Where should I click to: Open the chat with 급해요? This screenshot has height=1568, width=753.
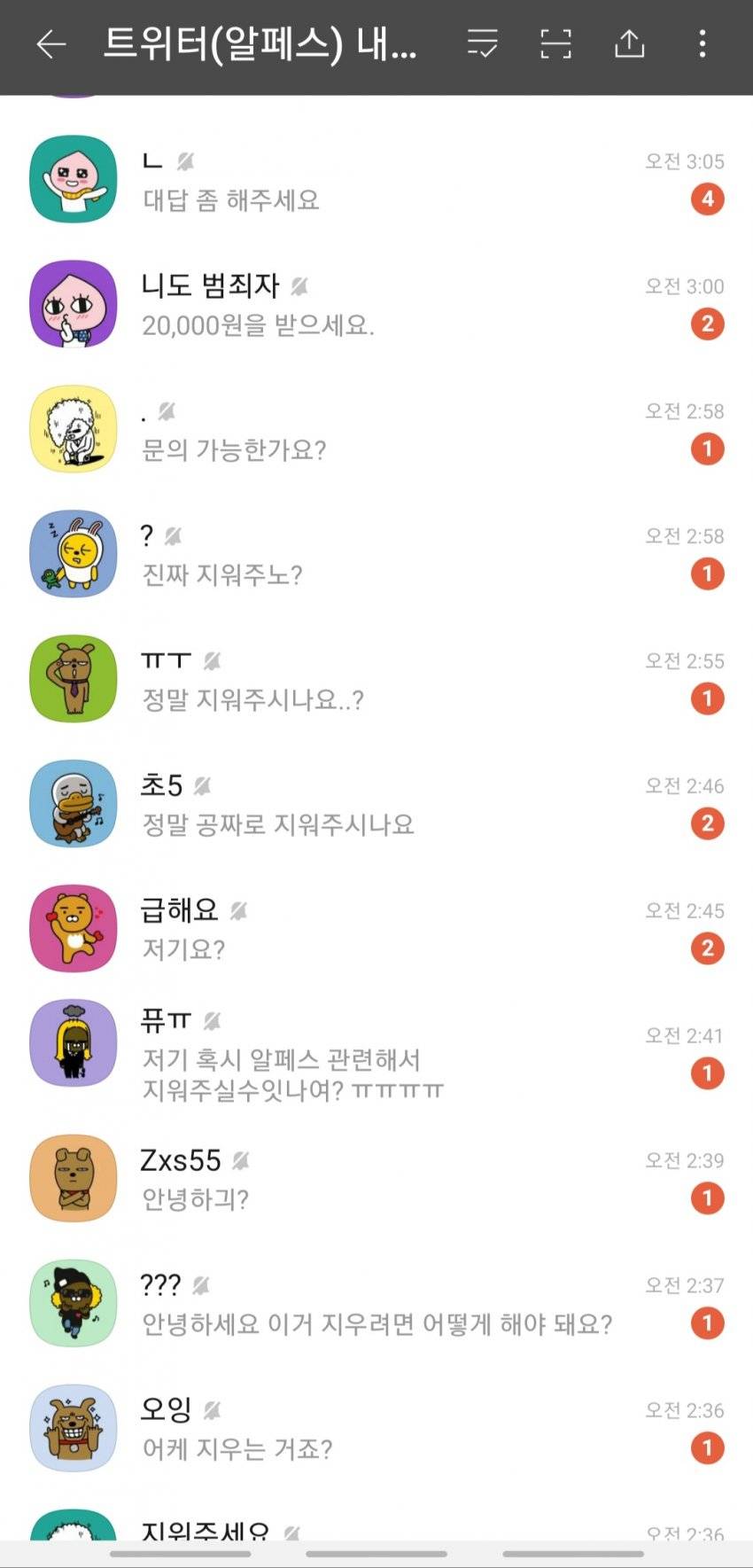376,930
